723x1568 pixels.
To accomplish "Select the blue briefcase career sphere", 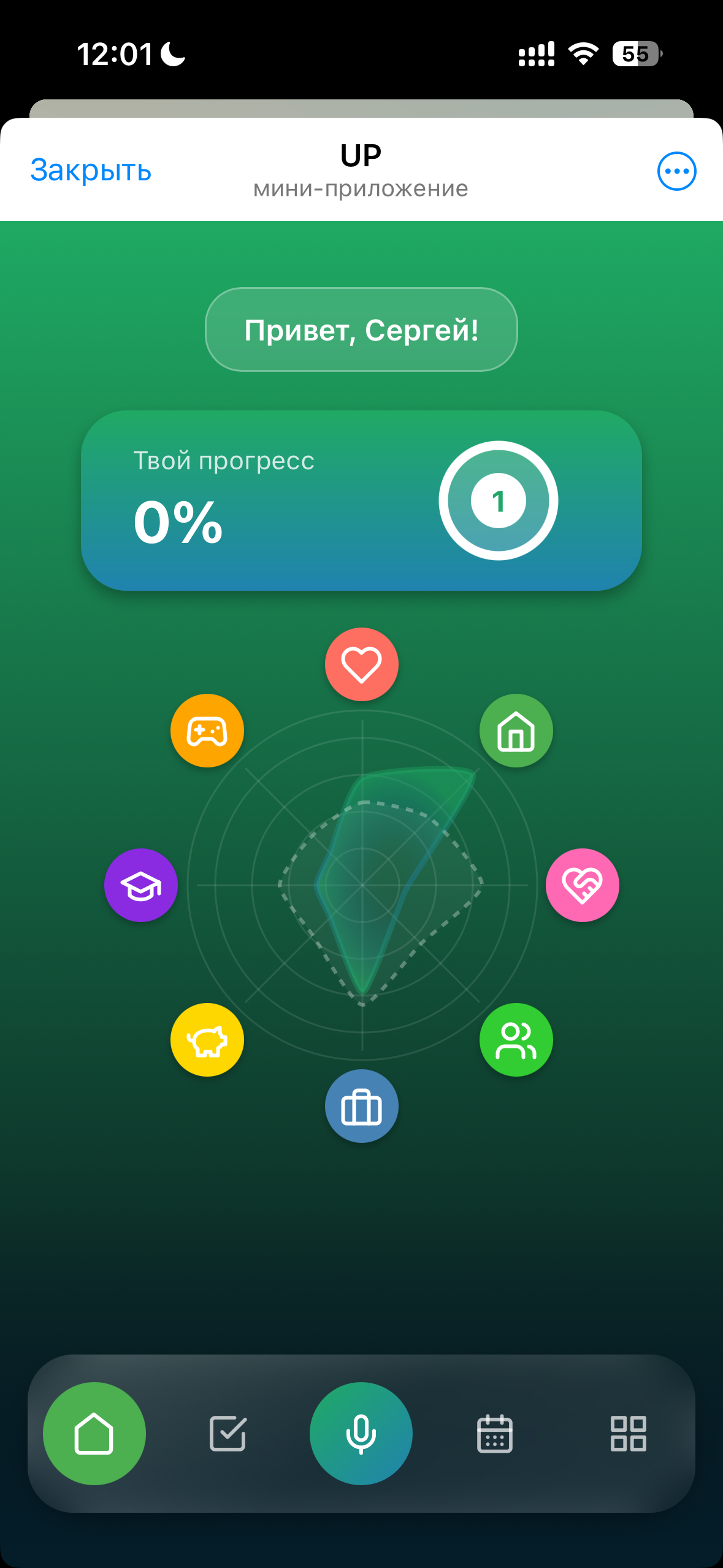I will point(361,1106).
